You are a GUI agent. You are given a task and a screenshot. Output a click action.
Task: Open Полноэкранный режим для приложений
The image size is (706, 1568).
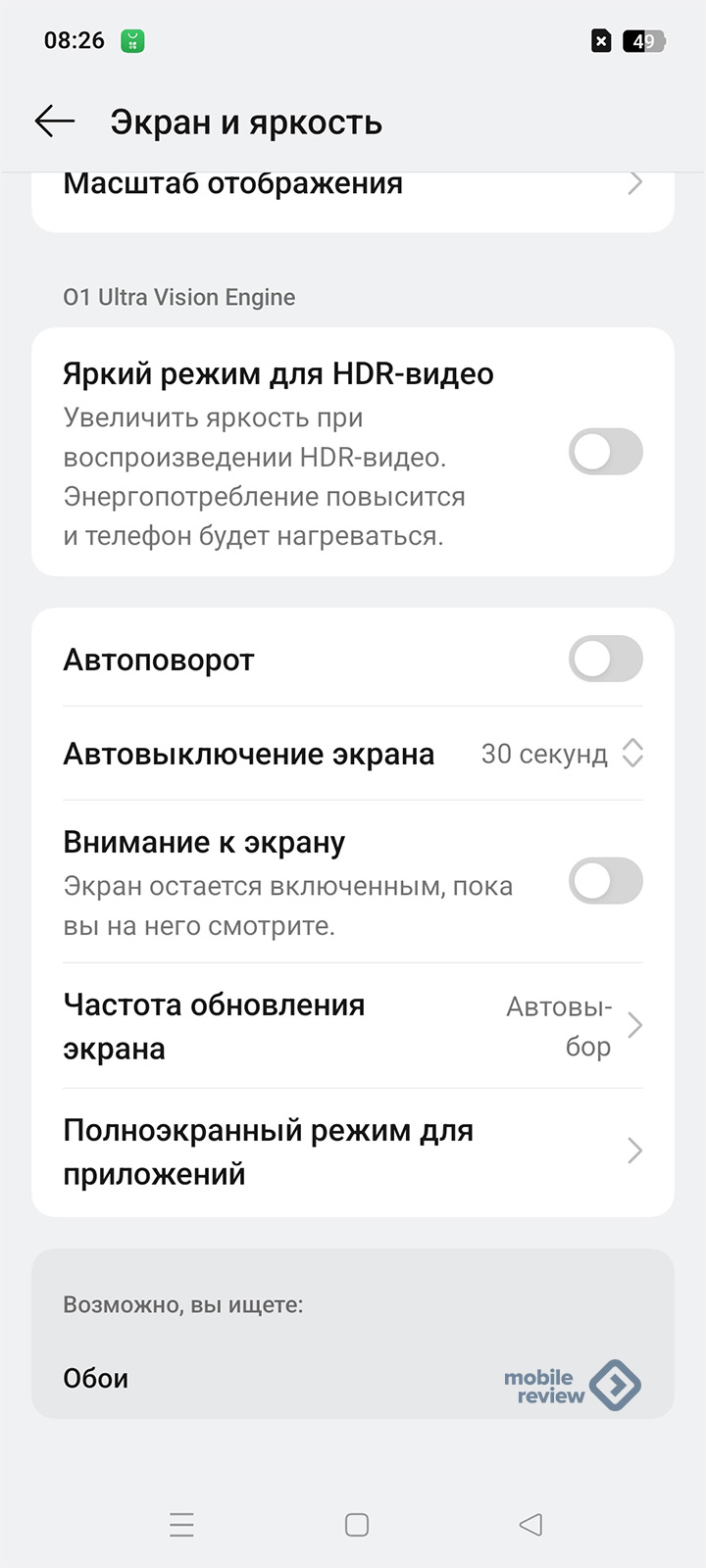coord(353,1151)
